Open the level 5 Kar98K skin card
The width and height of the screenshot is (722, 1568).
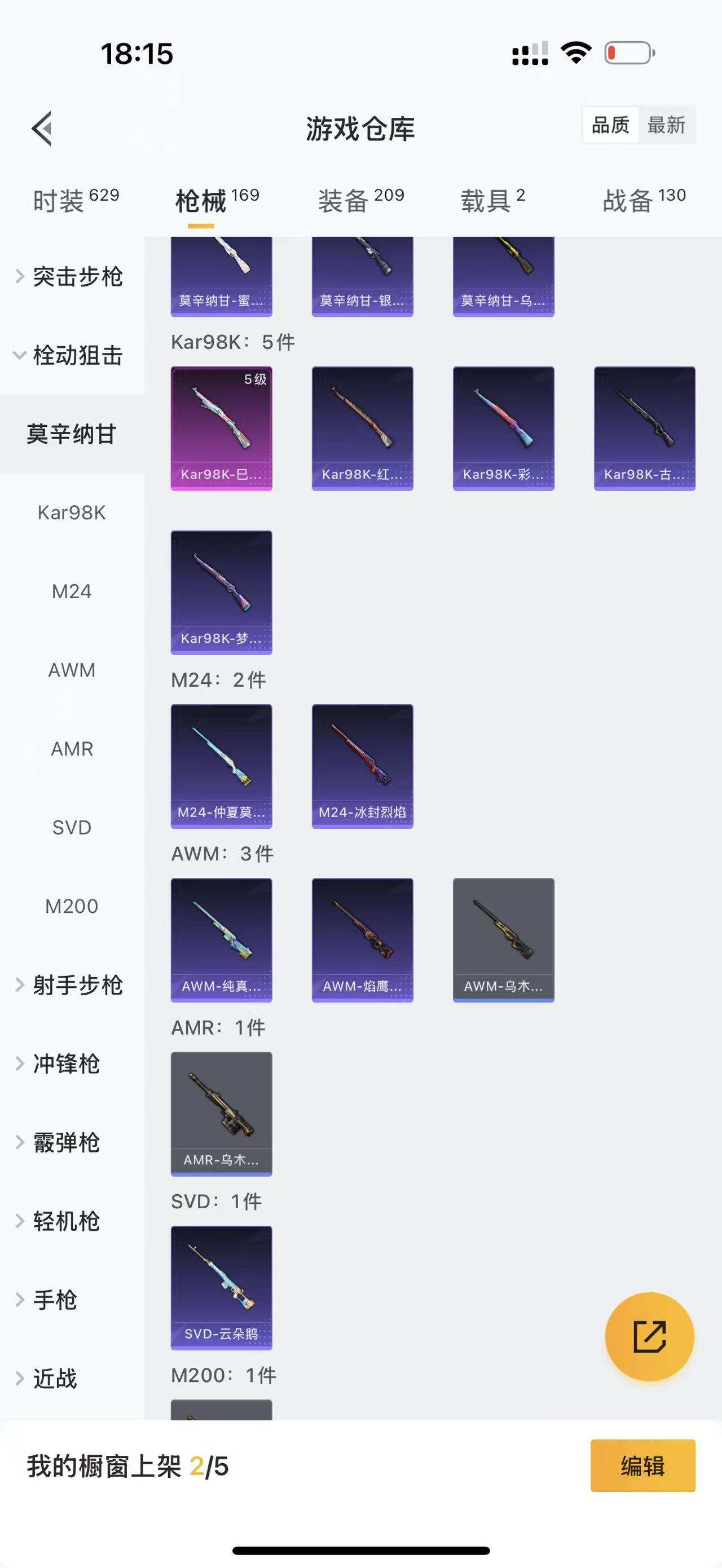[x=222, y=428]
